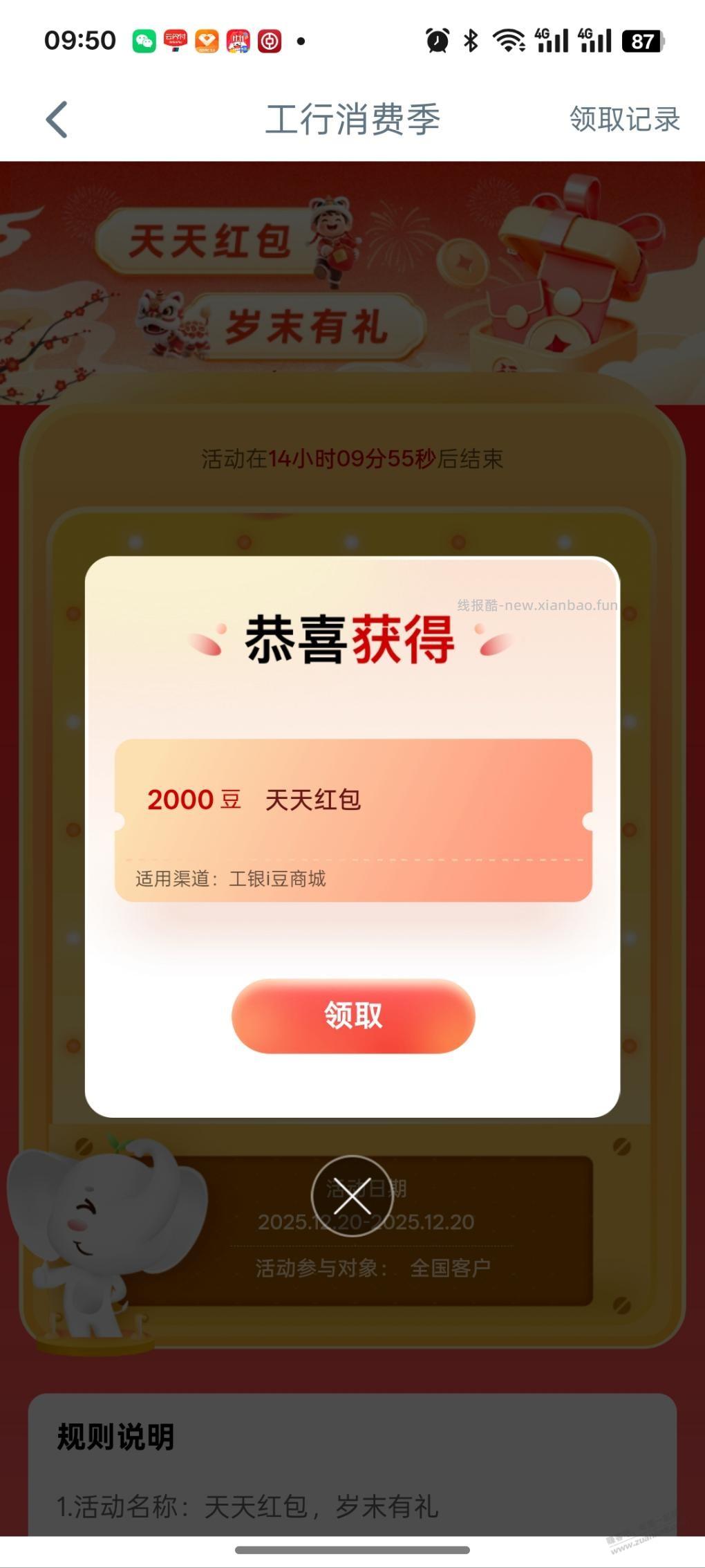The width and height of the screenshot is (705, 1568).
Task: Tap the Bluetooth status icon
Action: click(x=471, y=40)
